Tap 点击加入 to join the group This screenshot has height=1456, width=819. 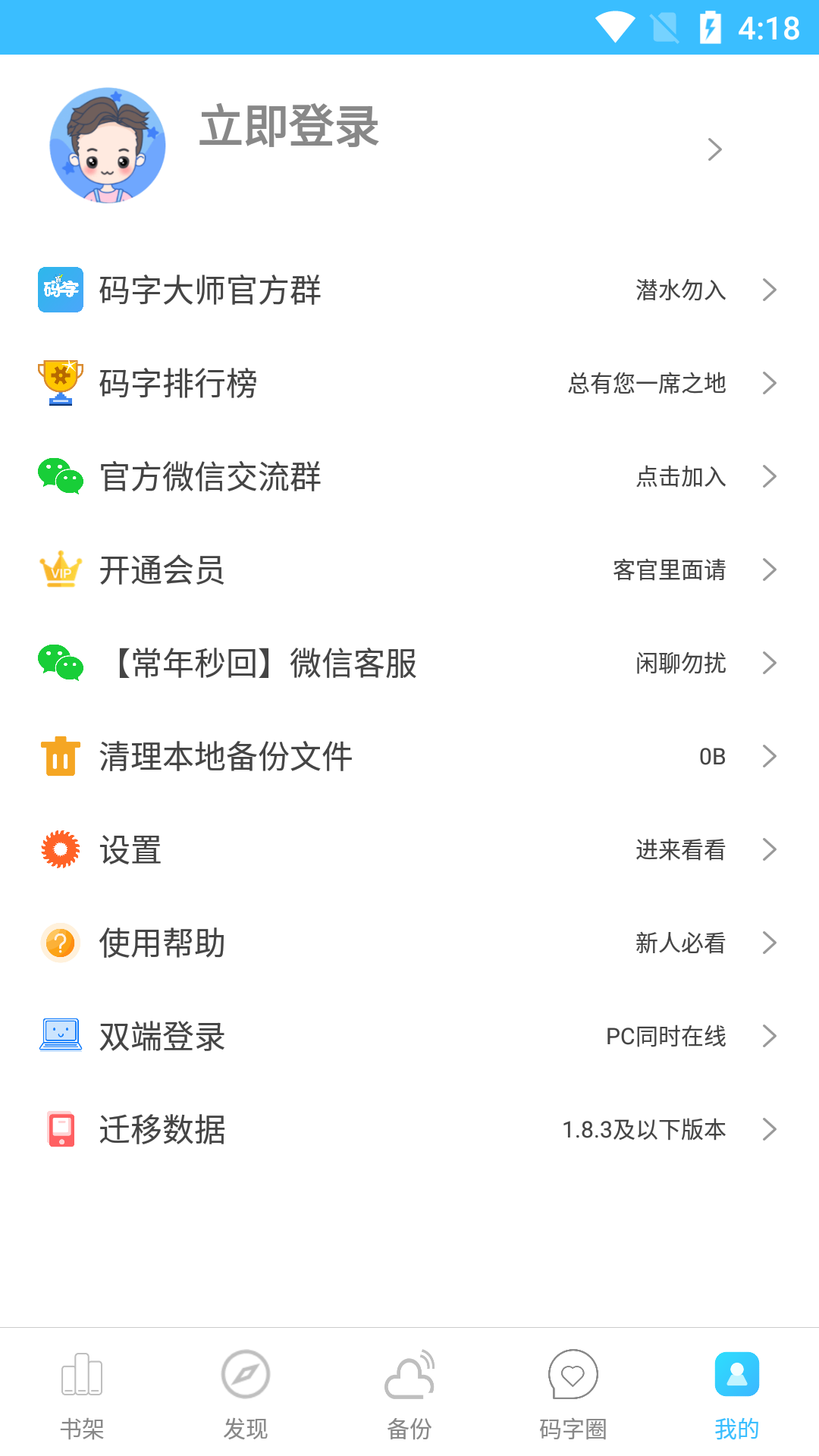(679, 477)
